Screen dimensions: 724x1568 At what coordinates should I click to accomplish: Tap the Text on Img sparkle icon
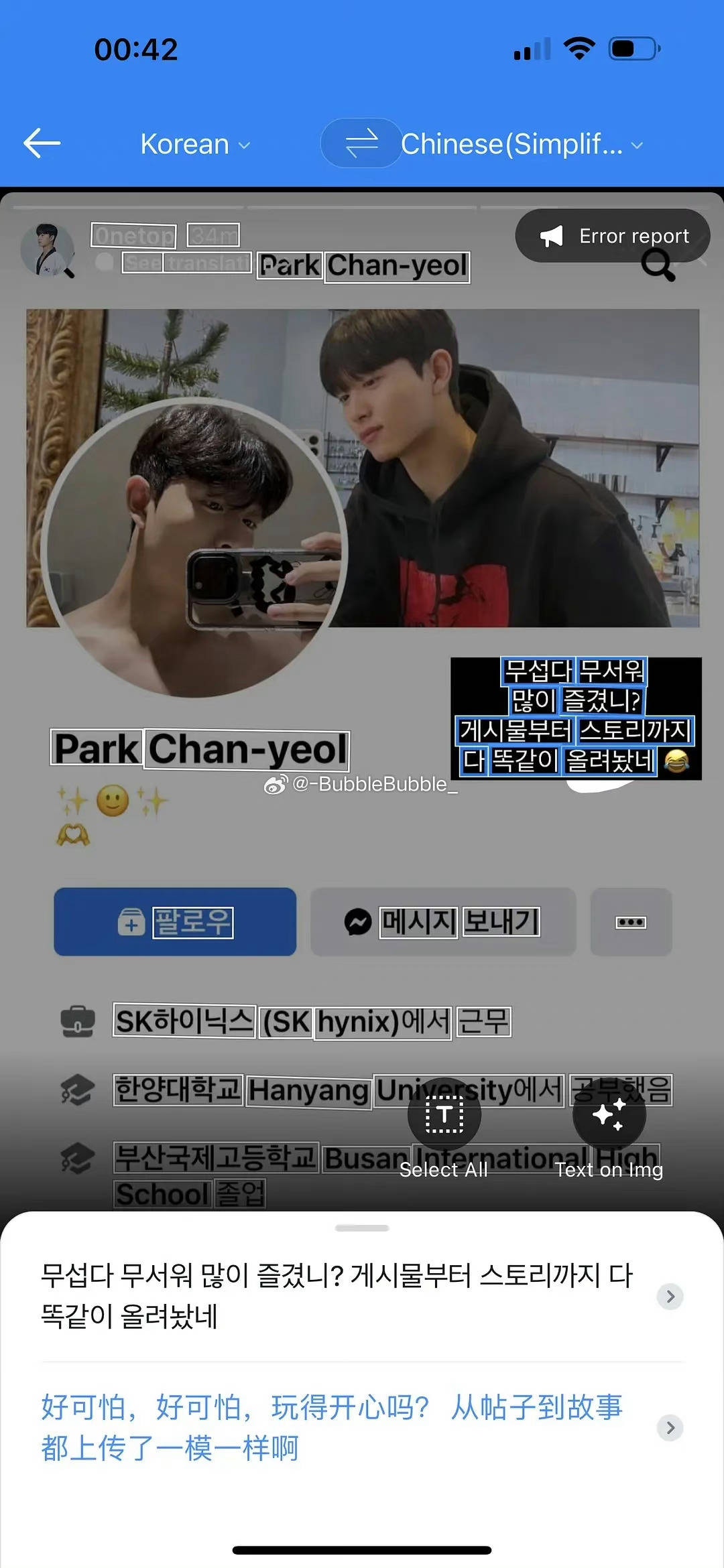[x=608, y=1114]
